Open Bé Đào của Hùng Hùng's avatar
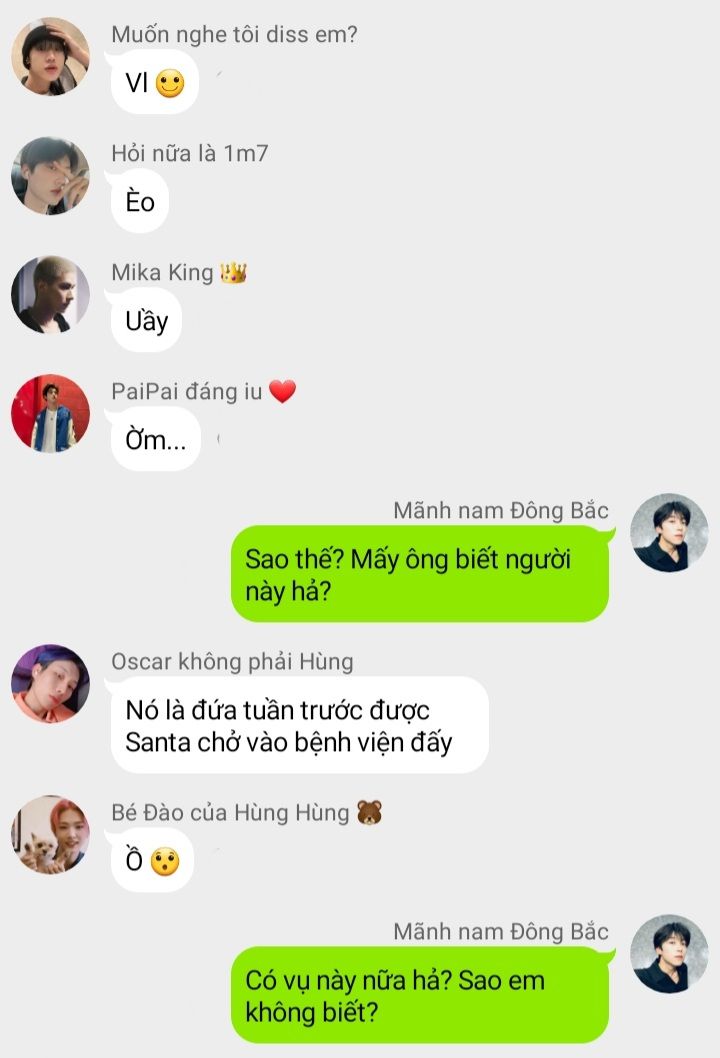 click(50, 834)
